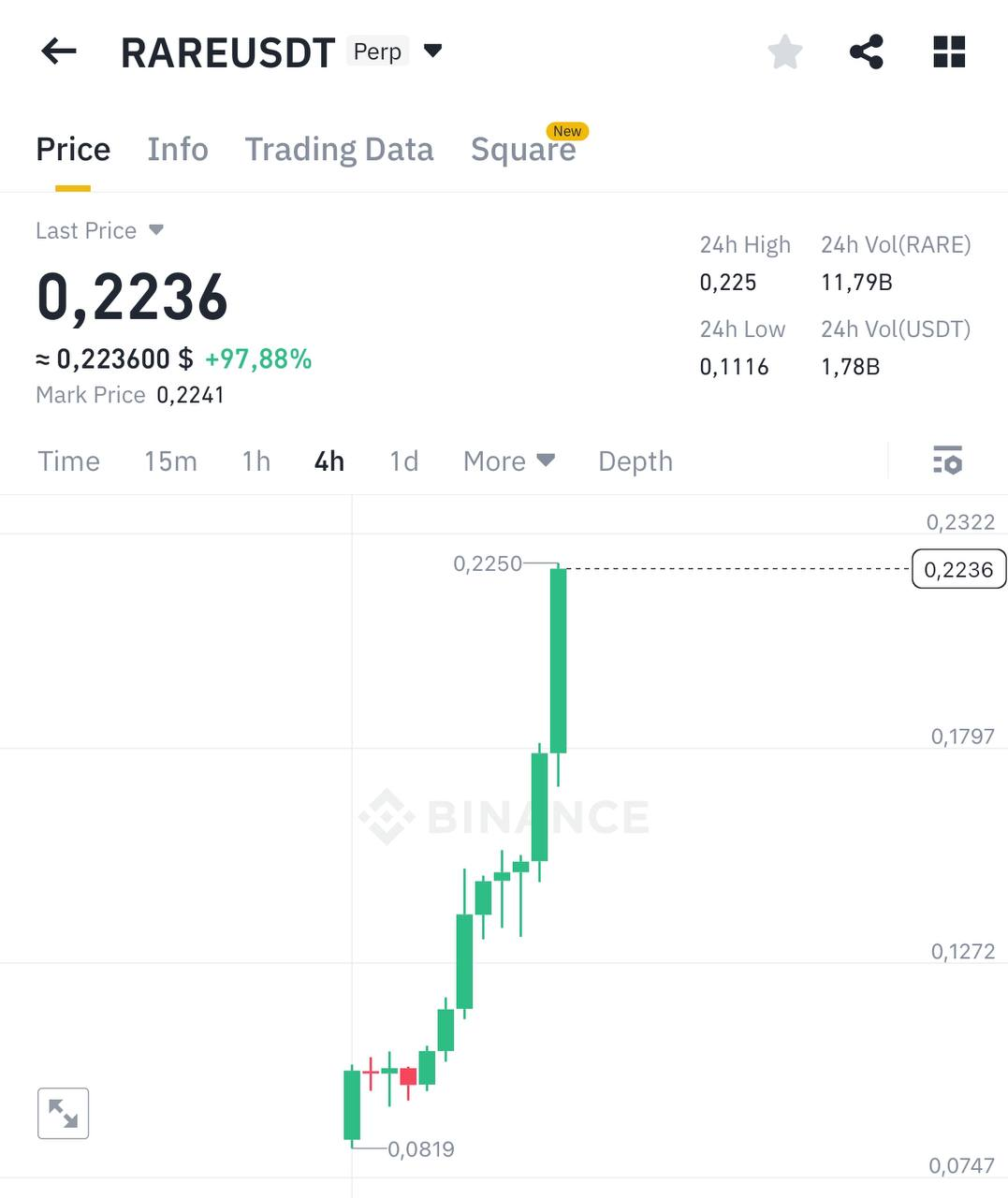Choose the 1d chart interval
The image size is (1008, 1198).
coord(403,461)
